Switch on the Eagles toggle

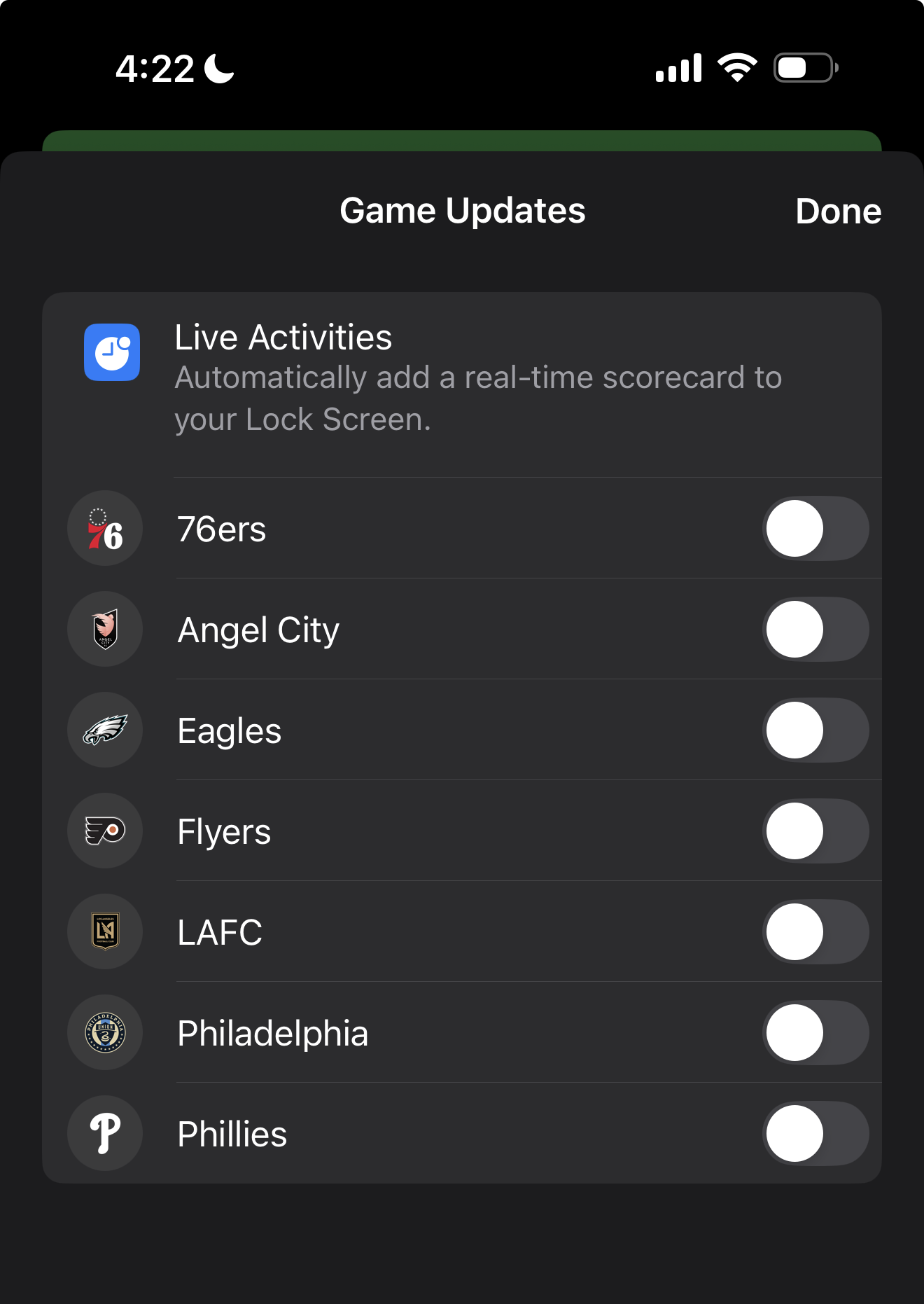coord(815,730)
